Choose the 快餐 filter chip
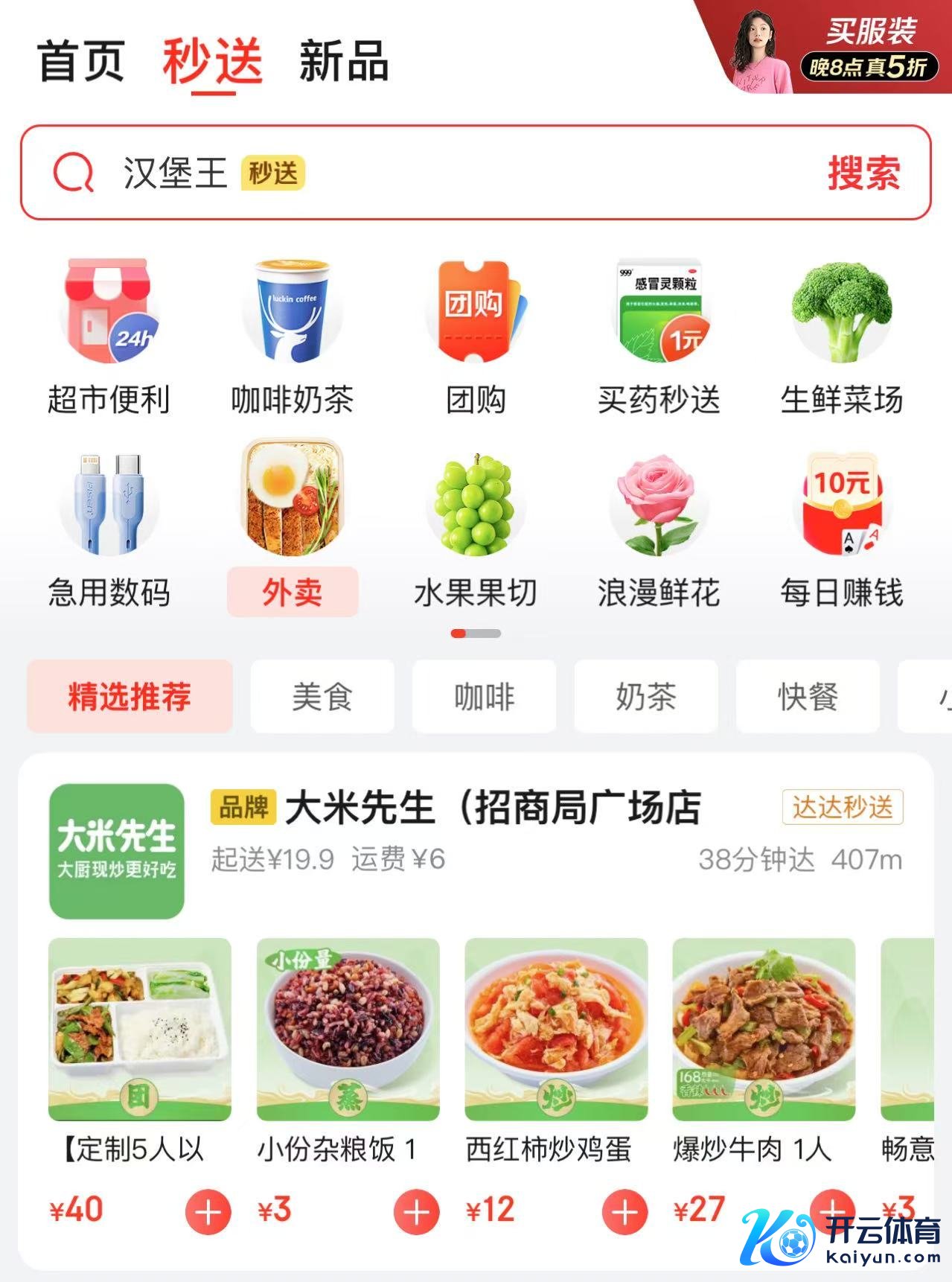952x1282 pixels. coord(808,697)
